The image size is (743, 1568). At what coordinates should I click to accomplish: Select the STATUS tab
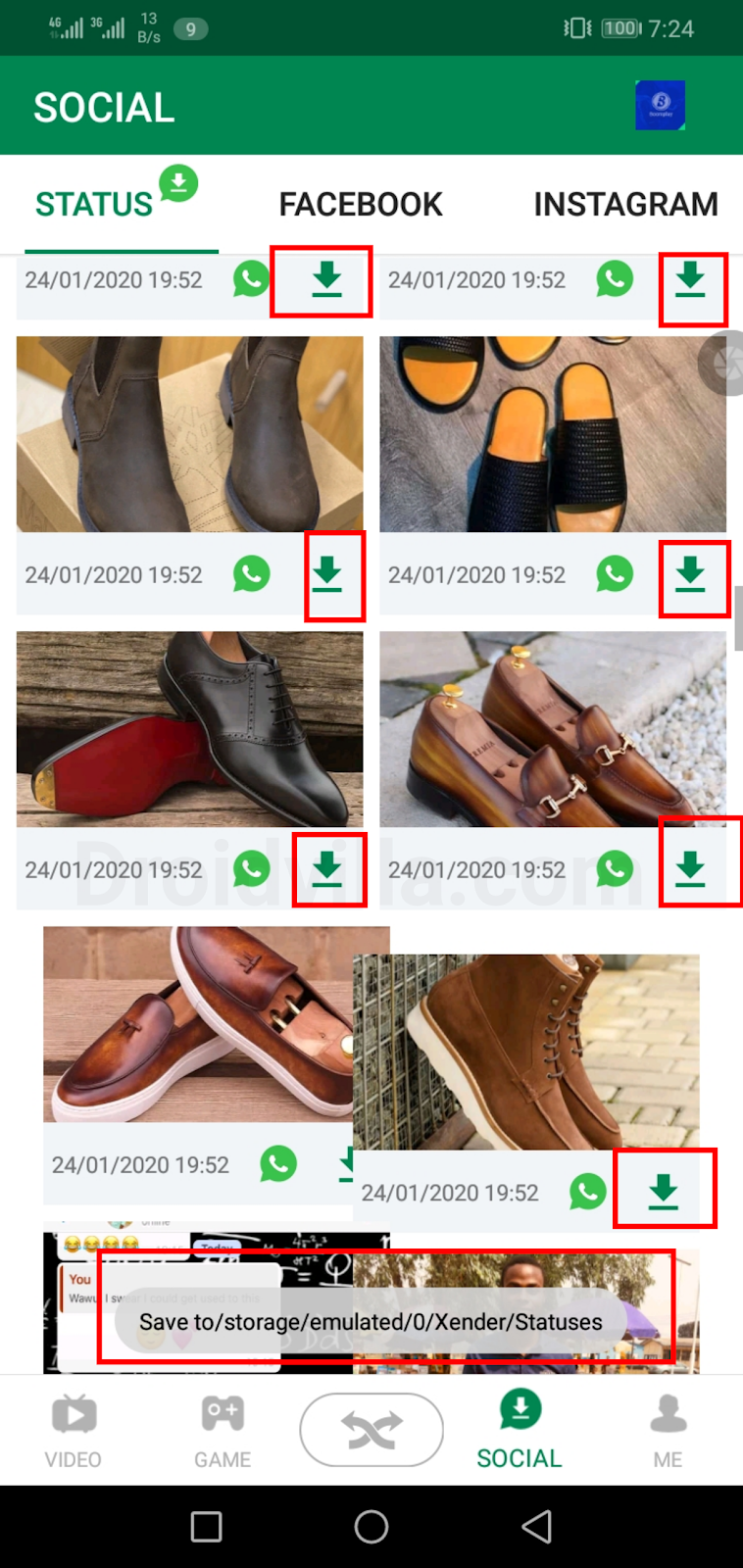click(x=94, y=204)
